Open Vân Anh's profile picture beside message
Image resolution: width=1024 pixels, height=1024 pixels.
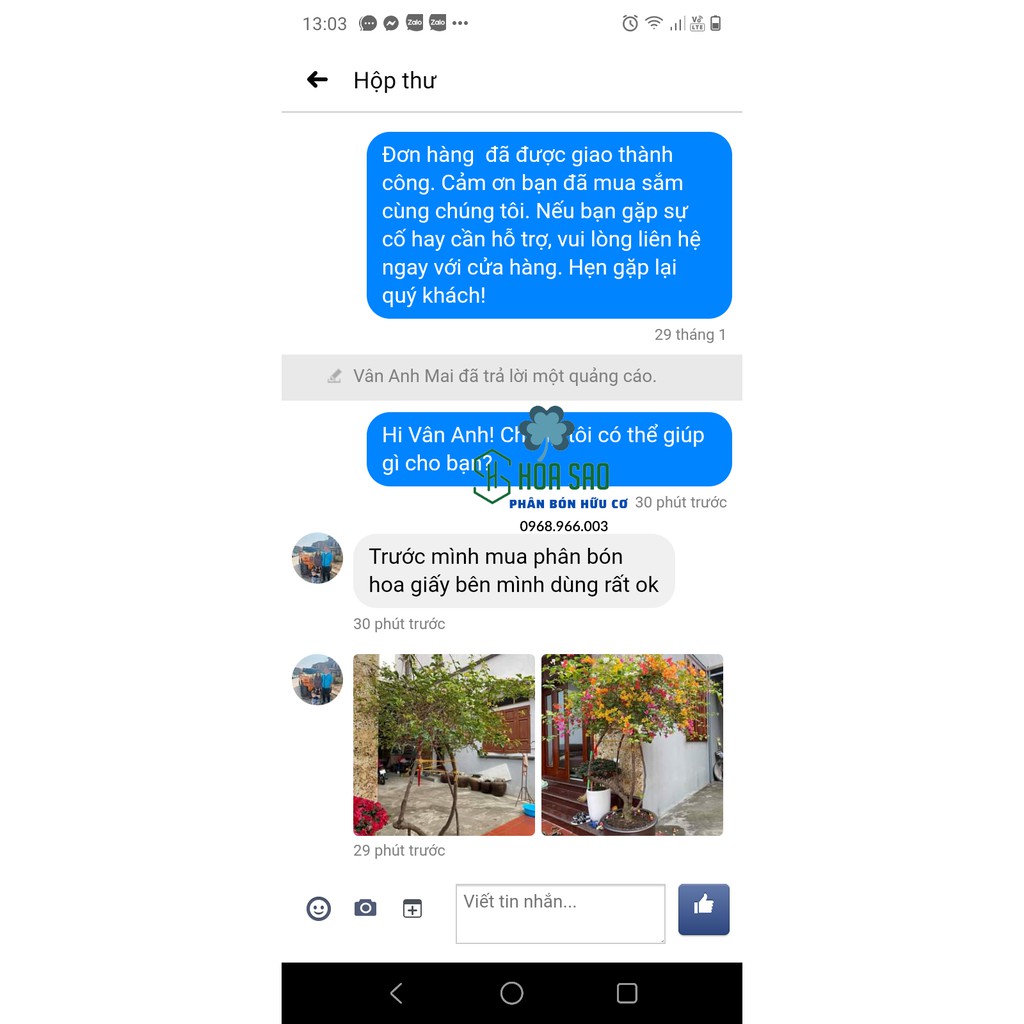[317, 558]
